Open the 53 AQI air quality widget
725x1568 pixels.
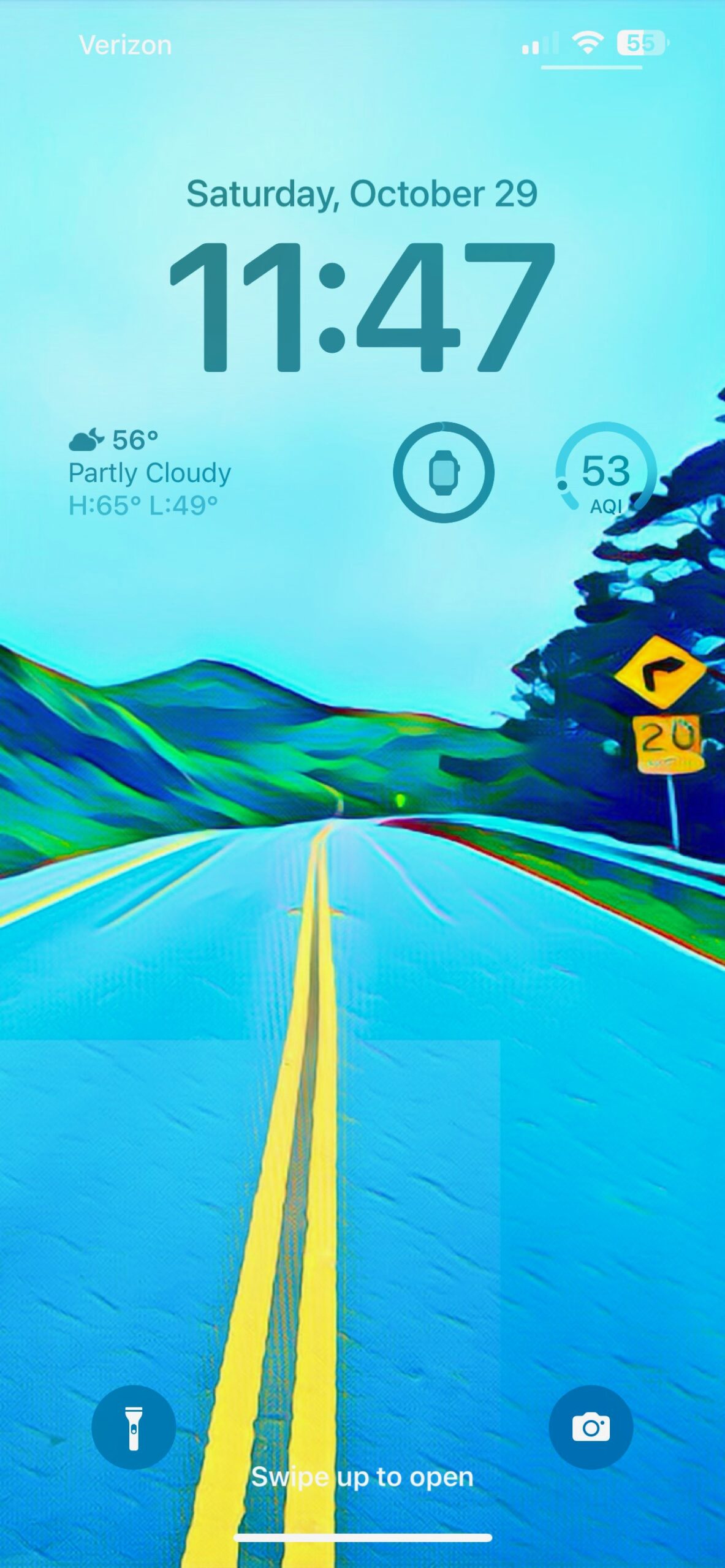click(605, 473)
